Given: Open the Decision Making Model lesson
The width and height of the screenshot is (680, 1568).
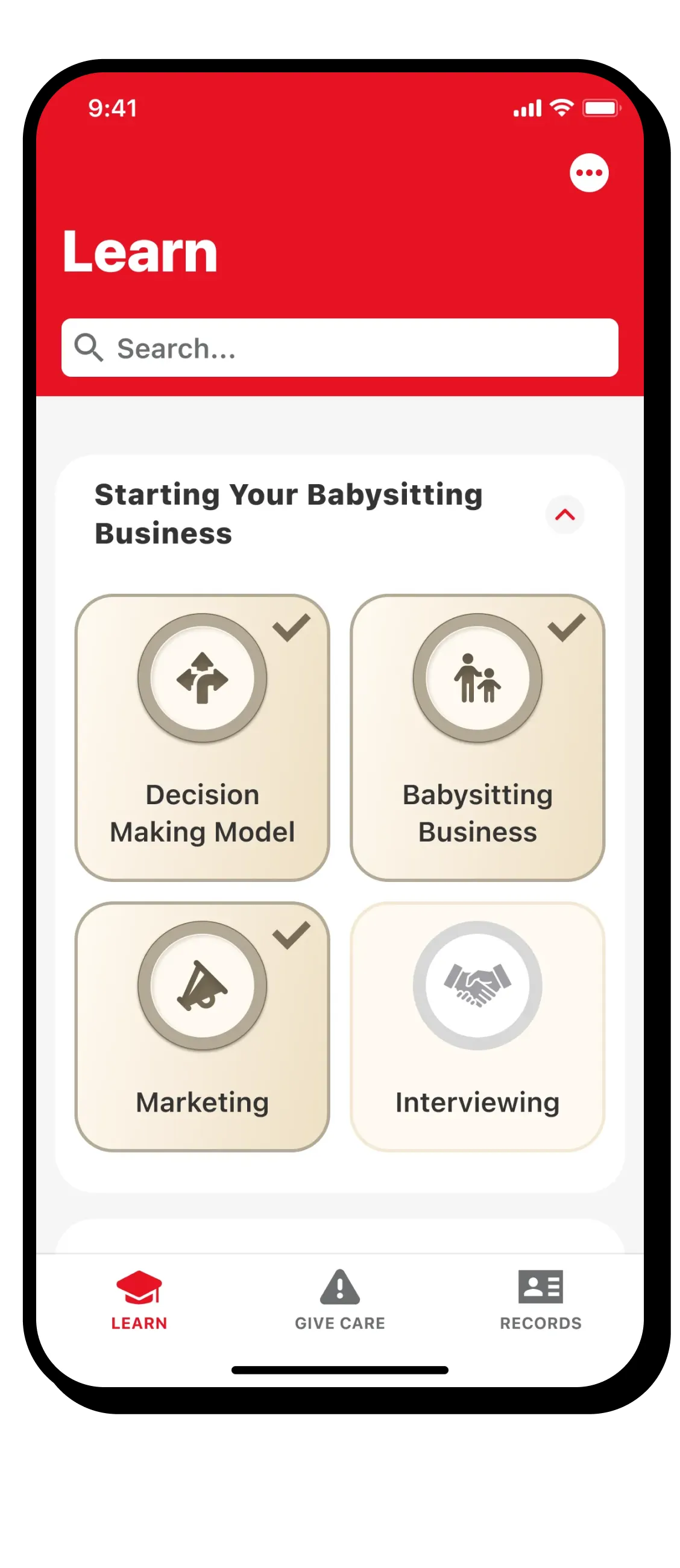Looking at the screenshot, I should 202,737.
